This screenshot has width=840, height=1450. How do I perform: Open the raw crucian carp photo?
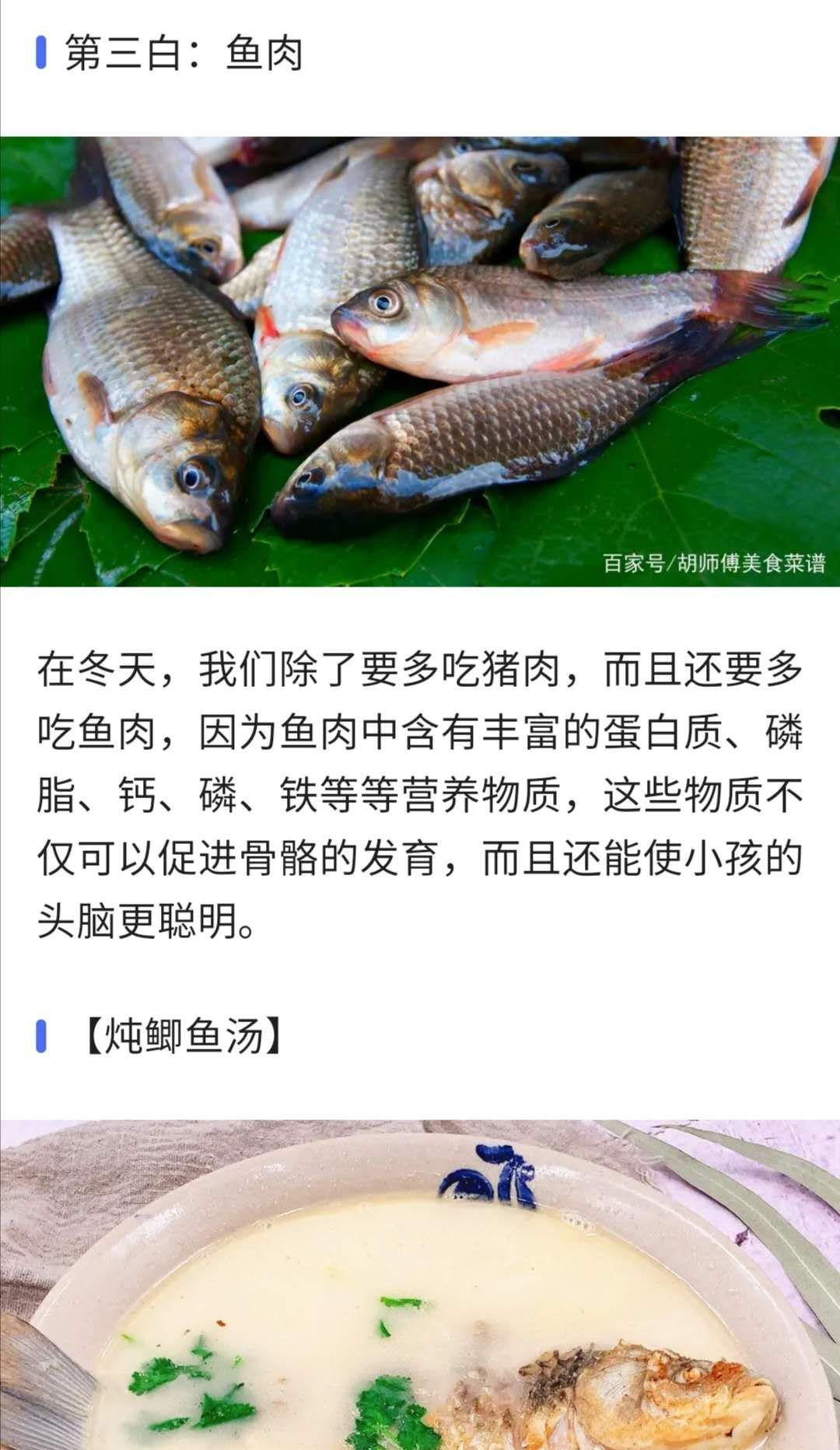tap(420, 362)
